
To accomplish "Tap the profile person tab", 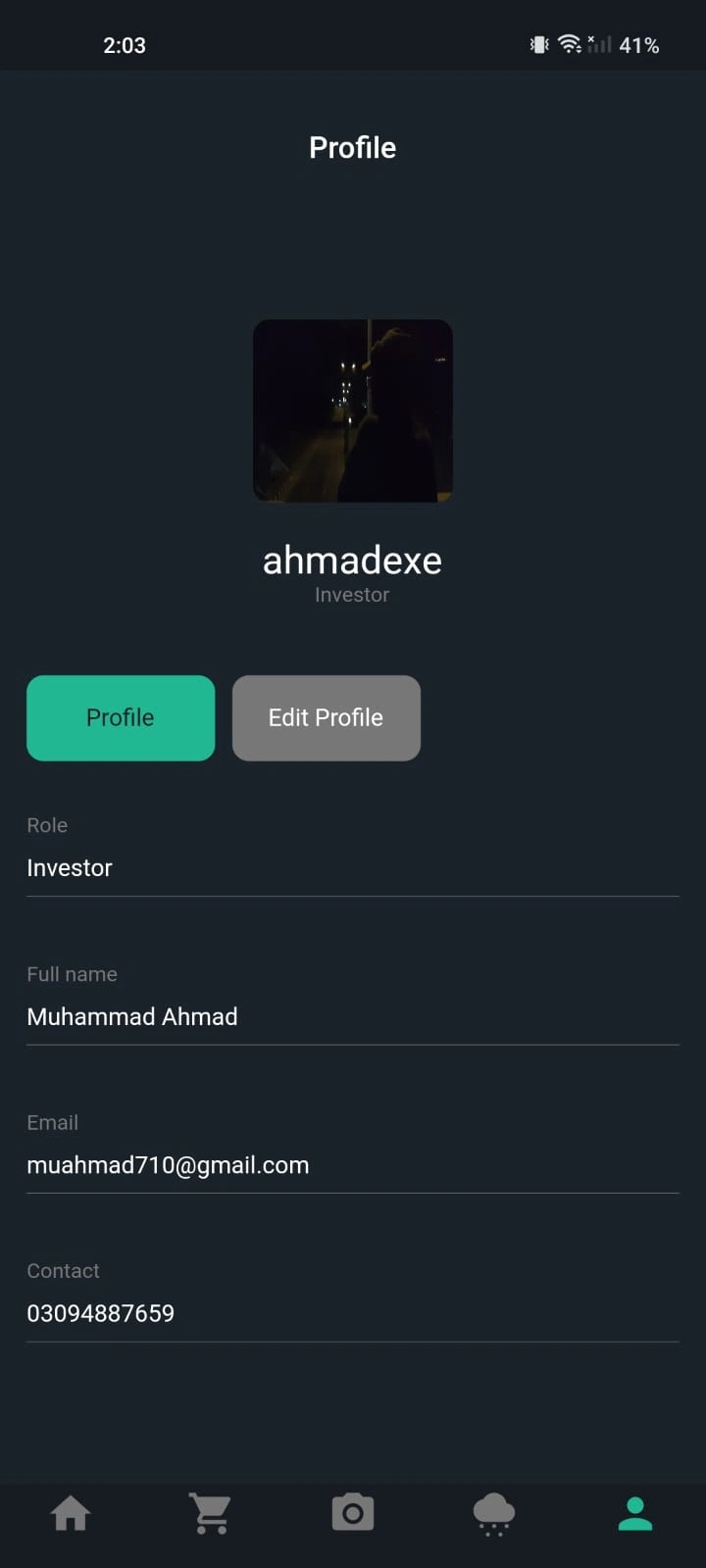I will (x=635, y=1513).
